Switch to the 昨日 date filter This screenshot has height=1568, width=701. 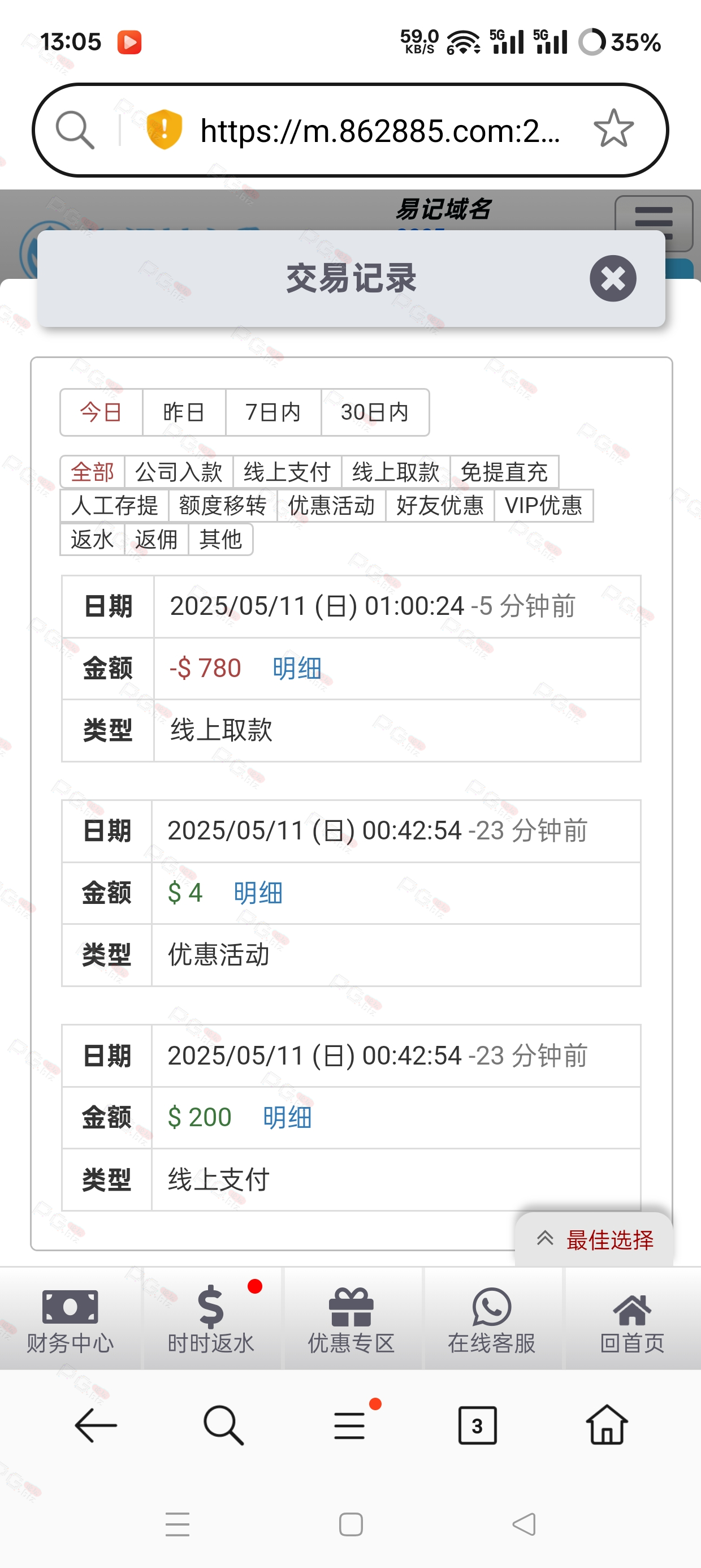(x=184, y=412)
